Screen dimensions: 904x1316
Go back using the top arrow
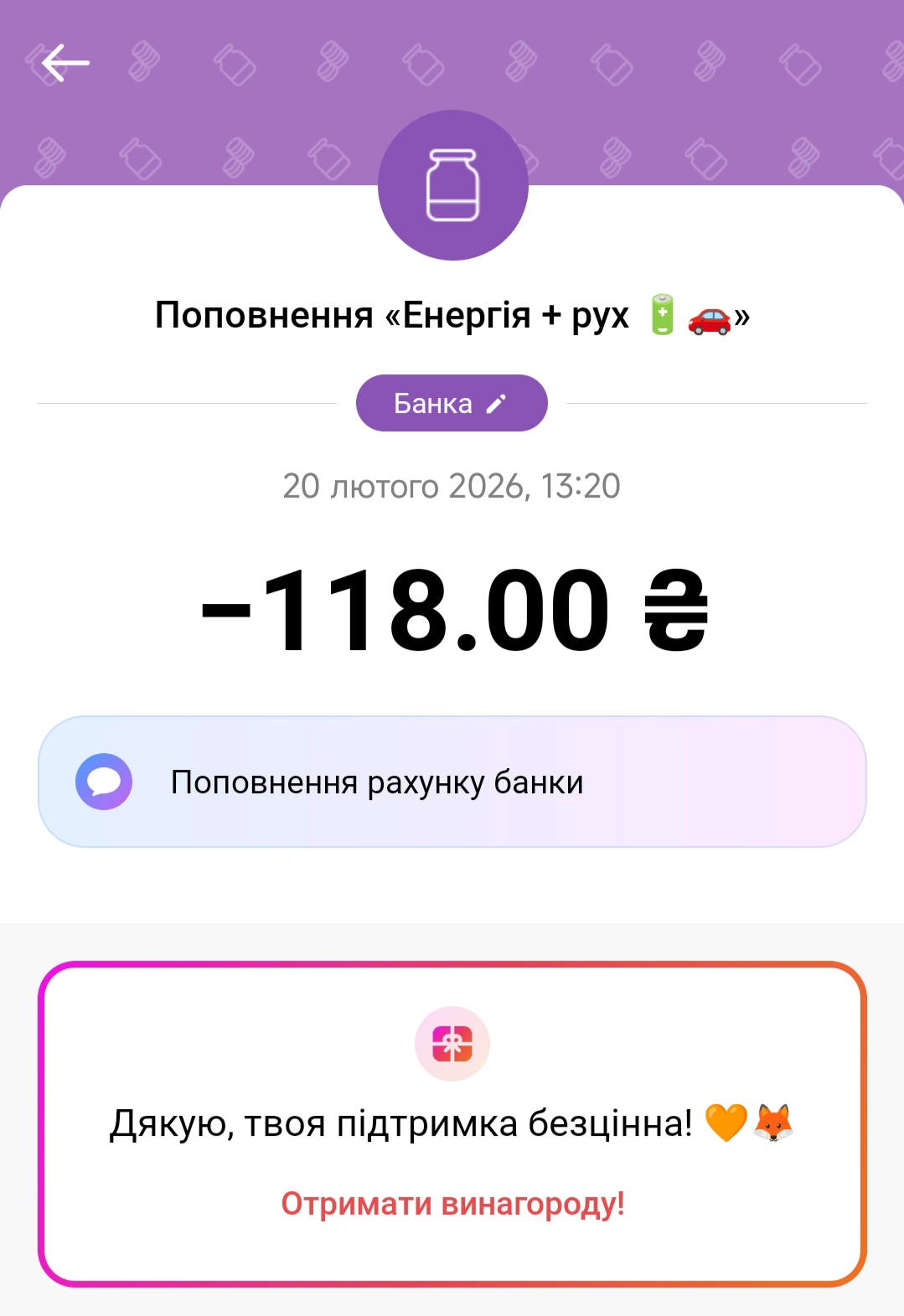point(65,63)
